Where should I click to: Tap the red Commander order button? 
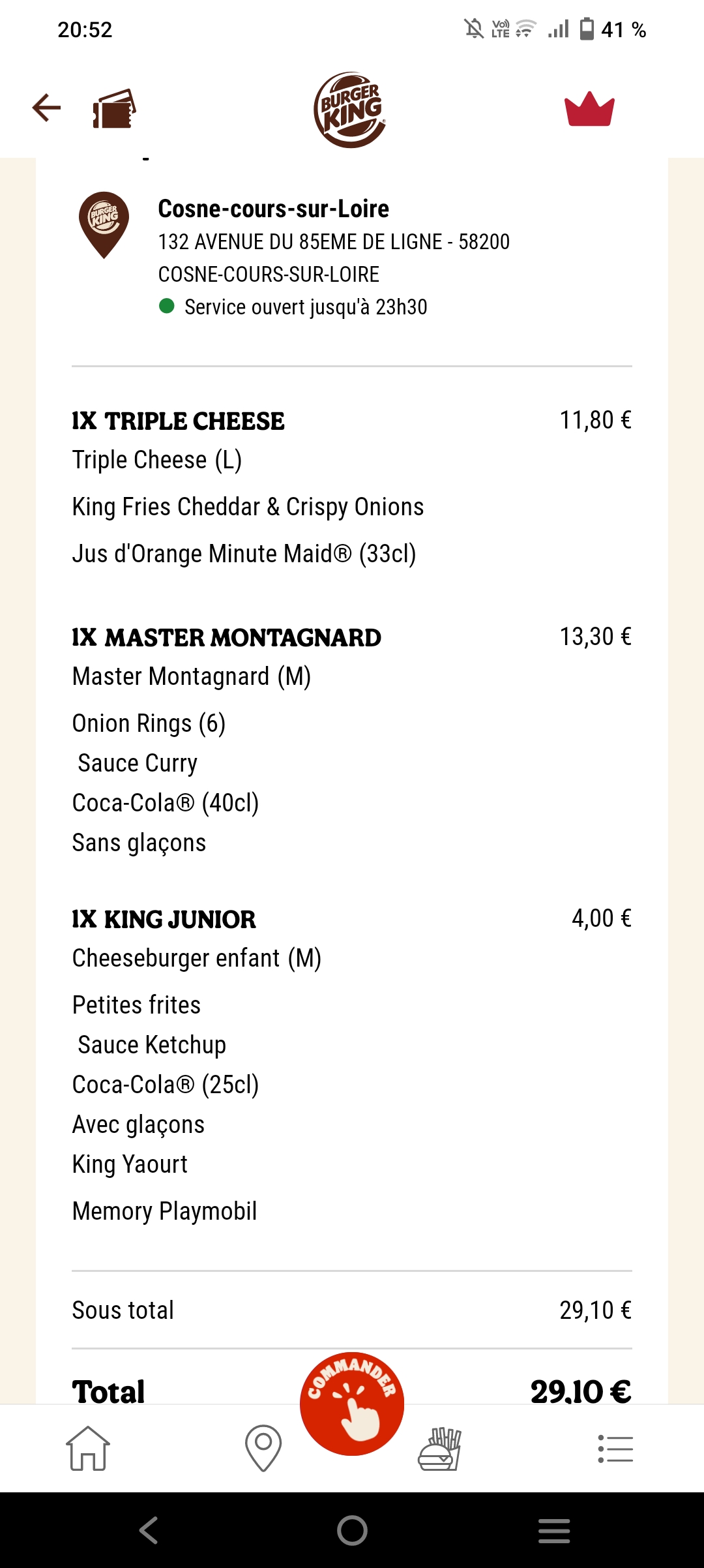click(352, 1404)
